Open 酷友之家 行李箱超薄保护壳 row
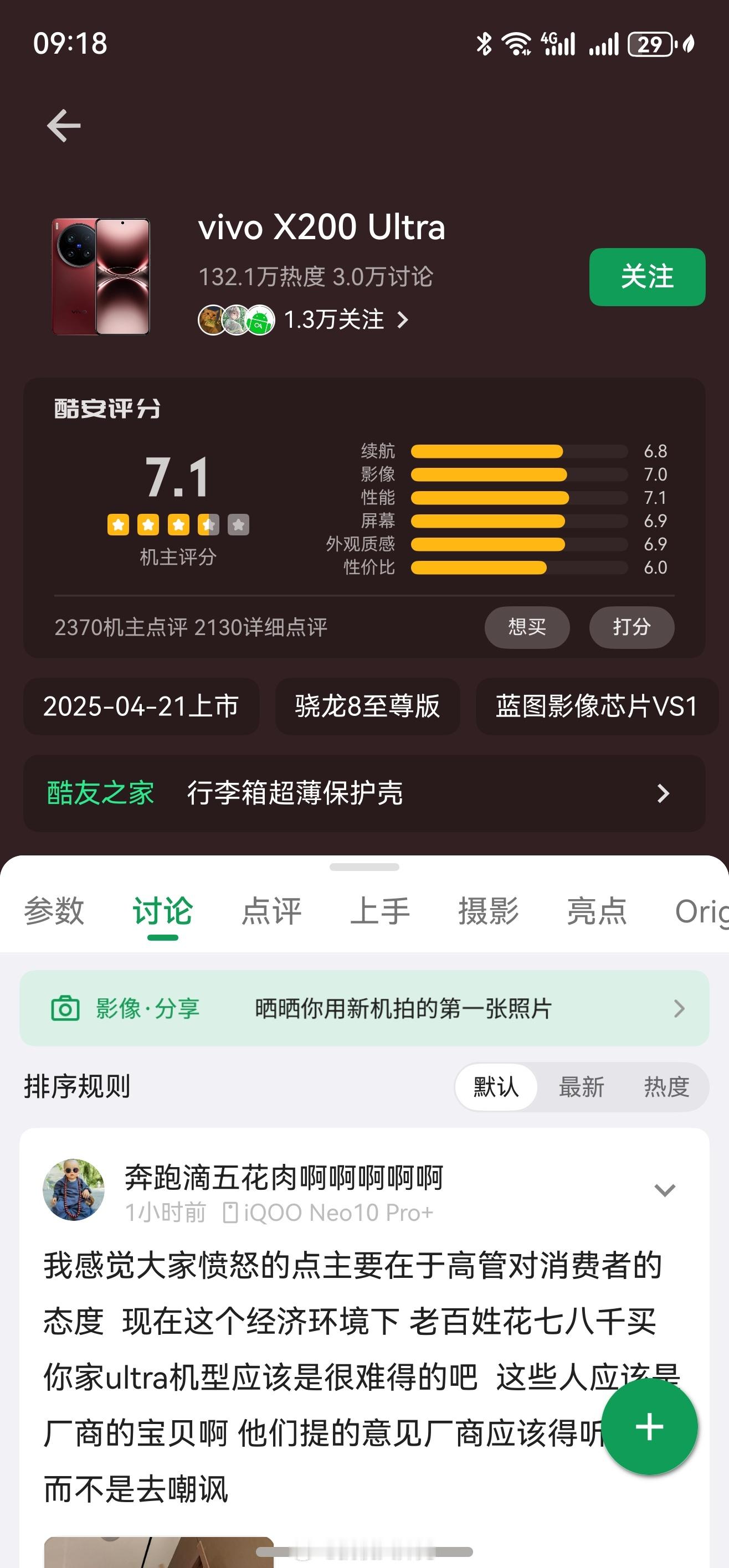The width and height of the screenshot is (729, 1568). pyautogui.click(x=364, y=793)
